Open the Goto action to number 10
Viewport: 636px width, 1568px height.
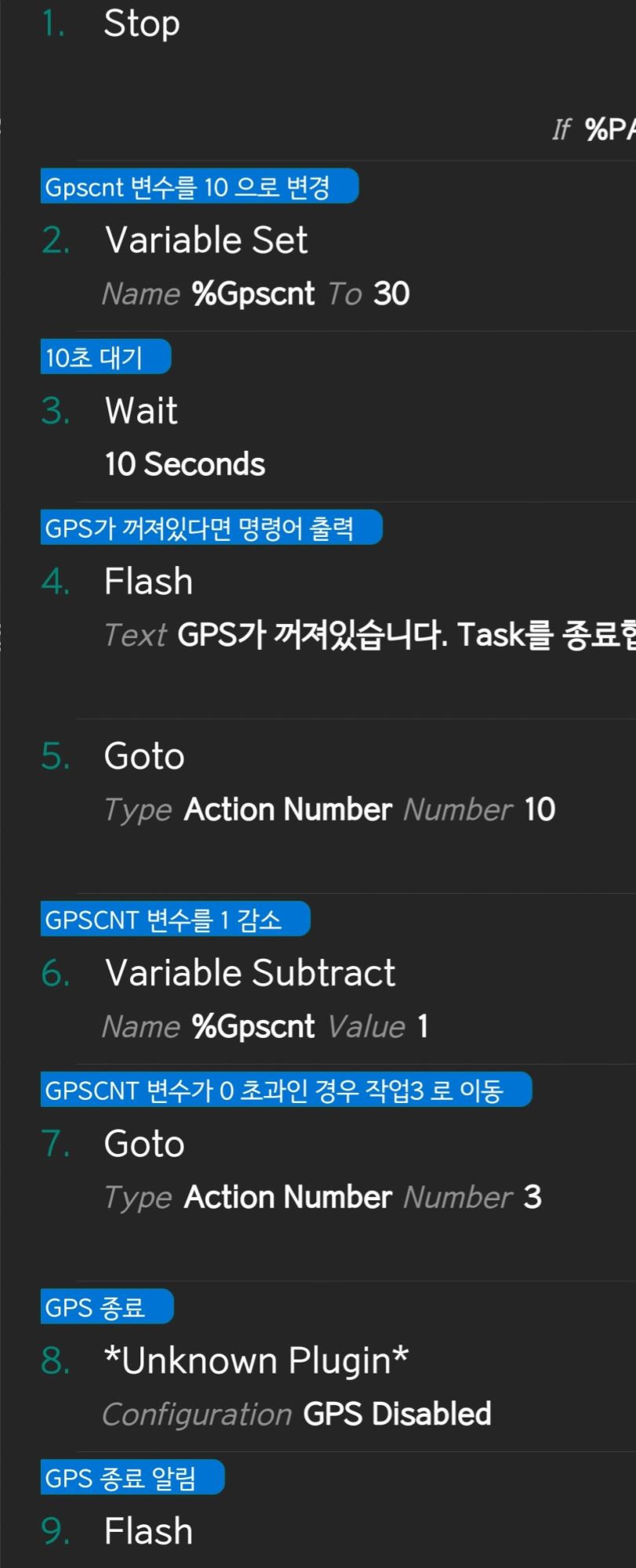(144, 757)
